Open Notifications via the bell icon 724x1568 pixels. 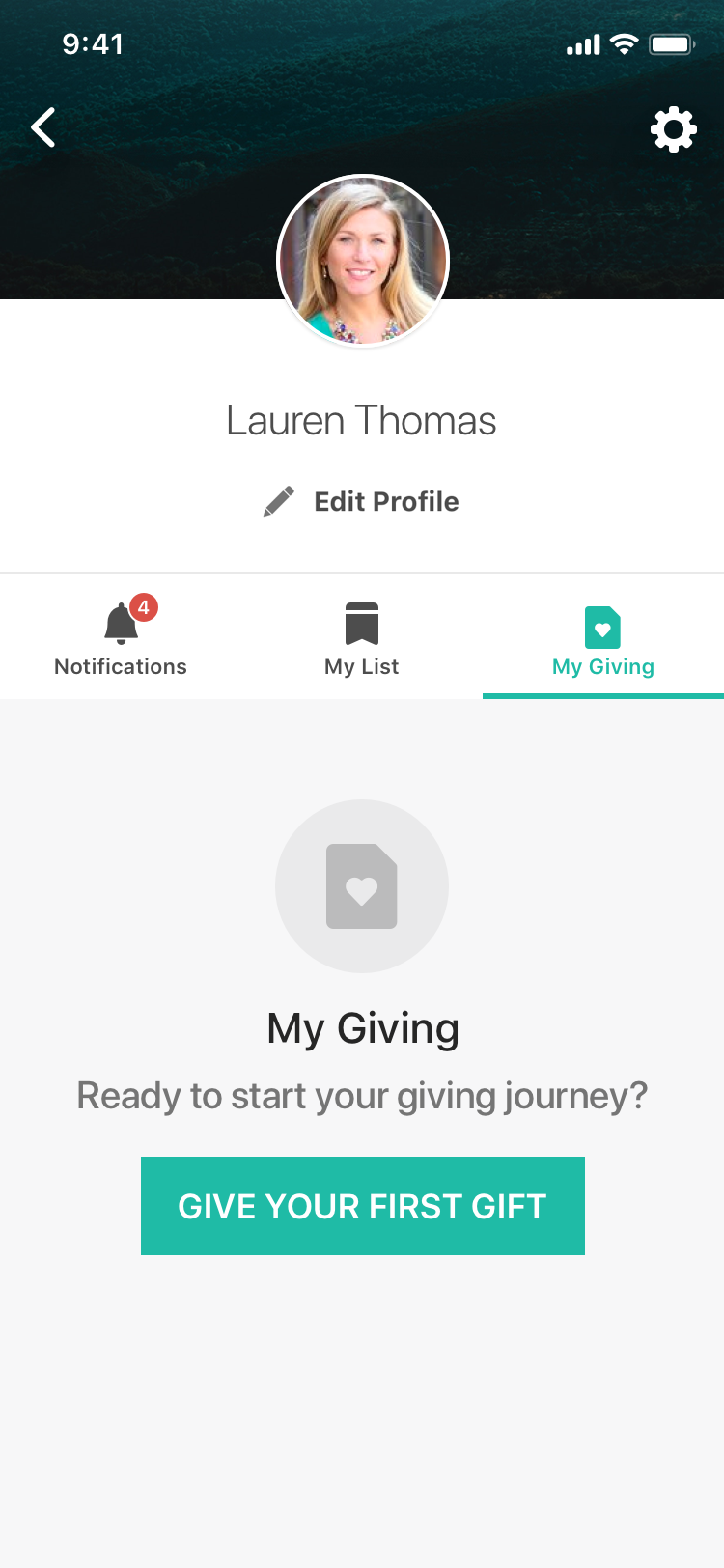point(120,621)
